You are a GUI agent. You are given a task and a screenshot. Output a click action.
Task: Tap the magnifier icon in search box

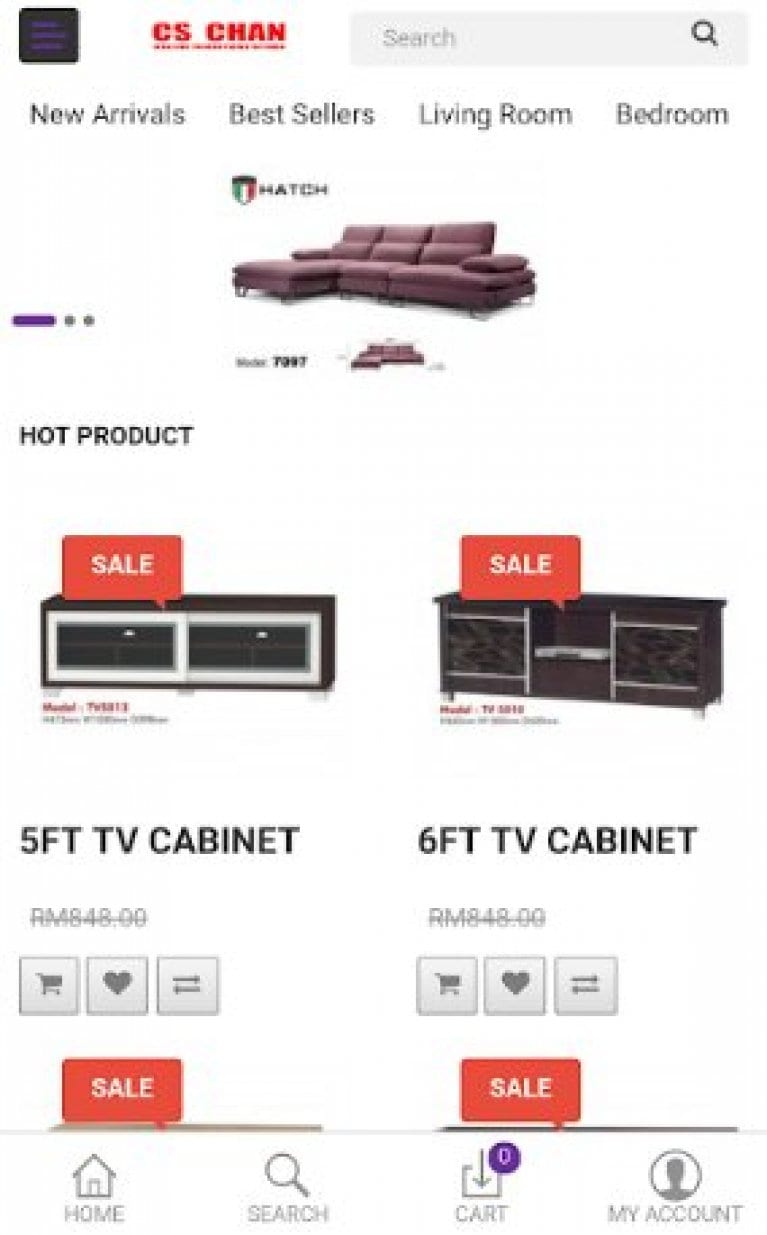(x=705, y=35)
